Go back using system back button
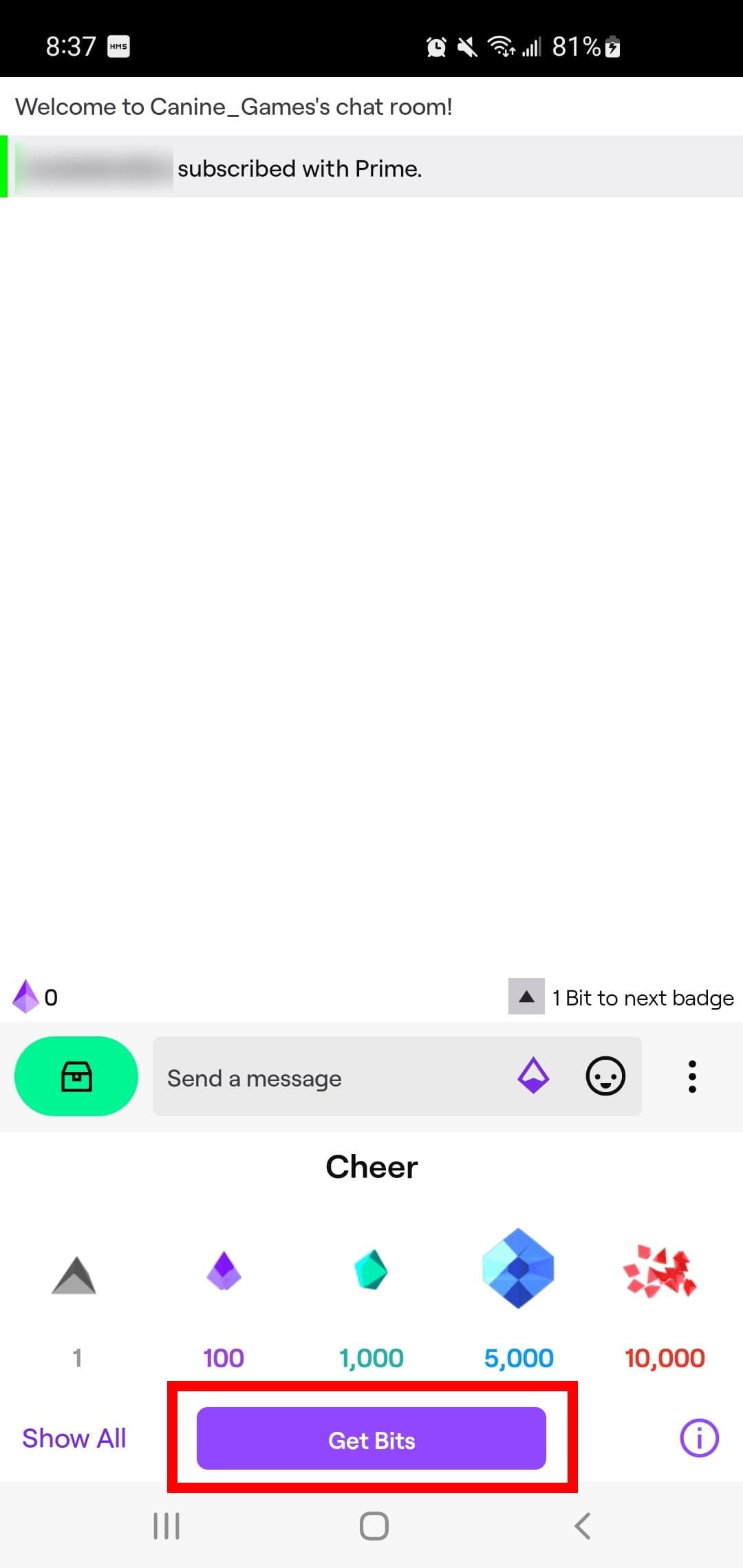This screenshot has width=743, height=1568. 582,1526
